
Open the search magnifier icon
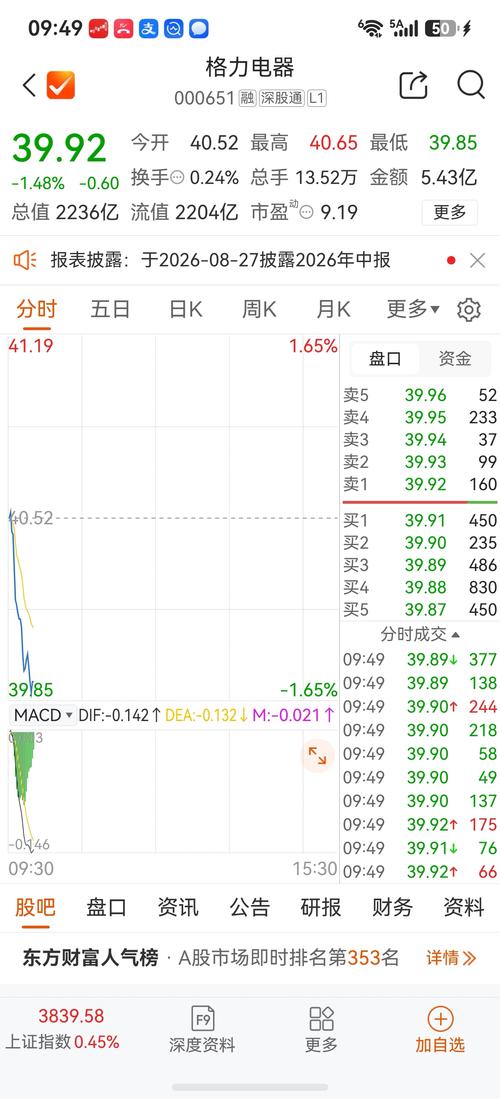click(471, 85)
